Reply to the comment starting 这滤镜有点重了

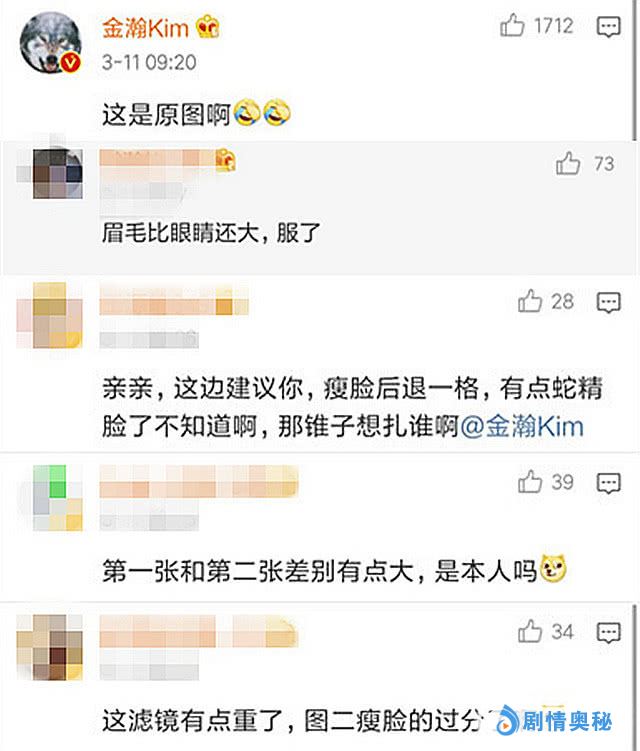point(609,632)
